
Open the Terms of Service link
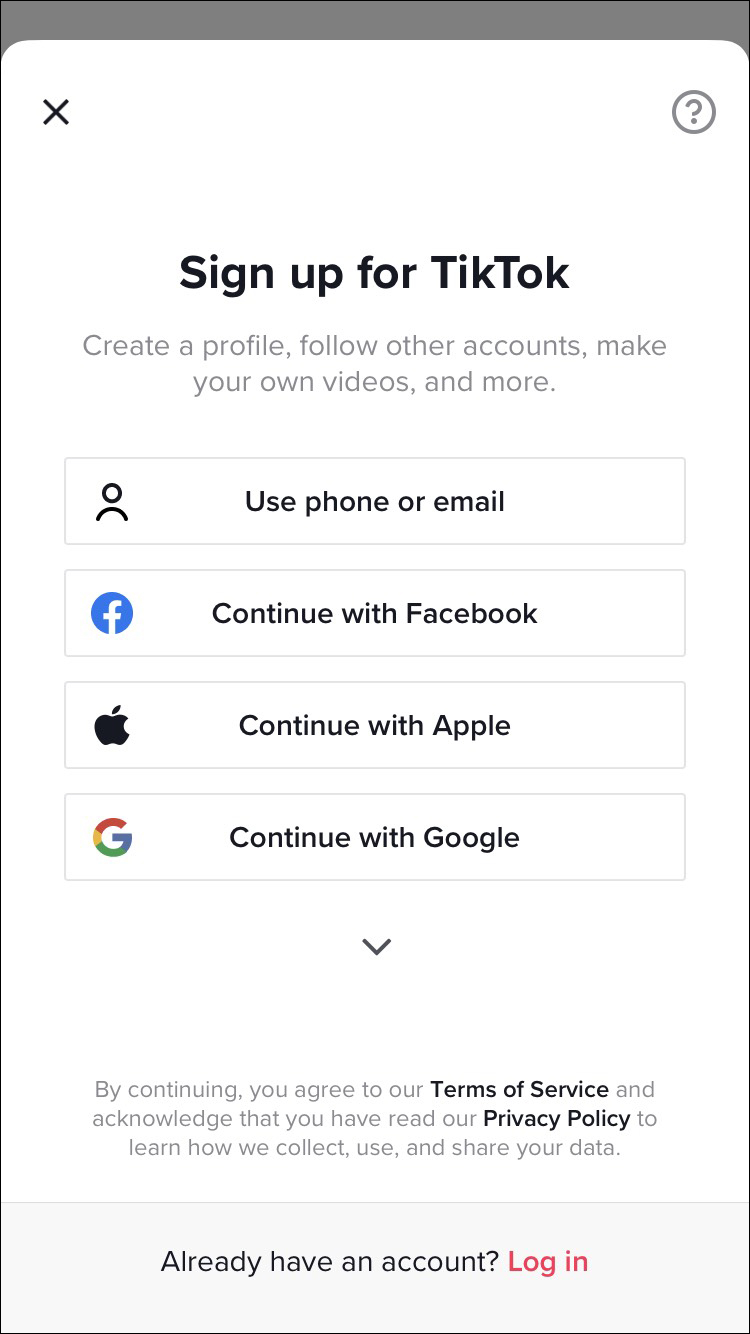[x=519, y=1089]
